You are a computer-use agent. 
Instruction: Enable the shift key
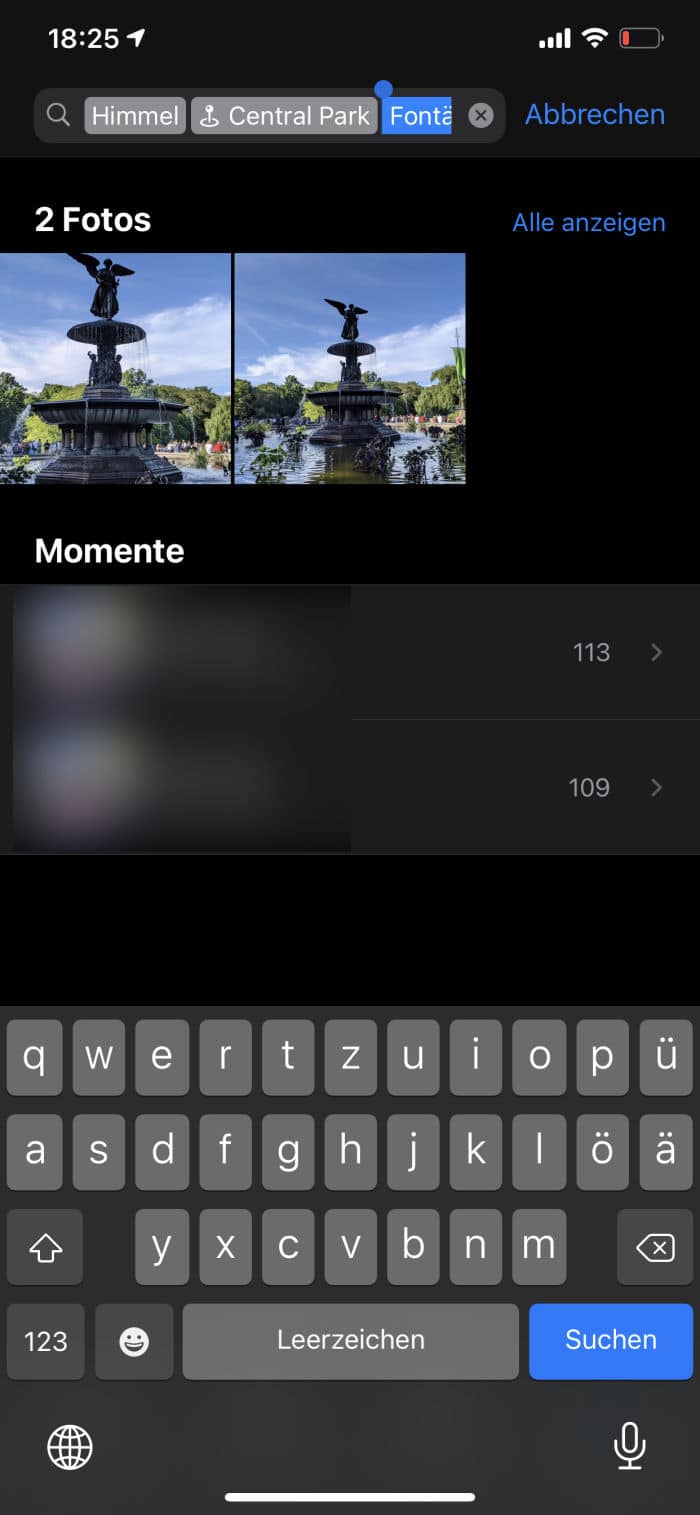coord(45,1247)
